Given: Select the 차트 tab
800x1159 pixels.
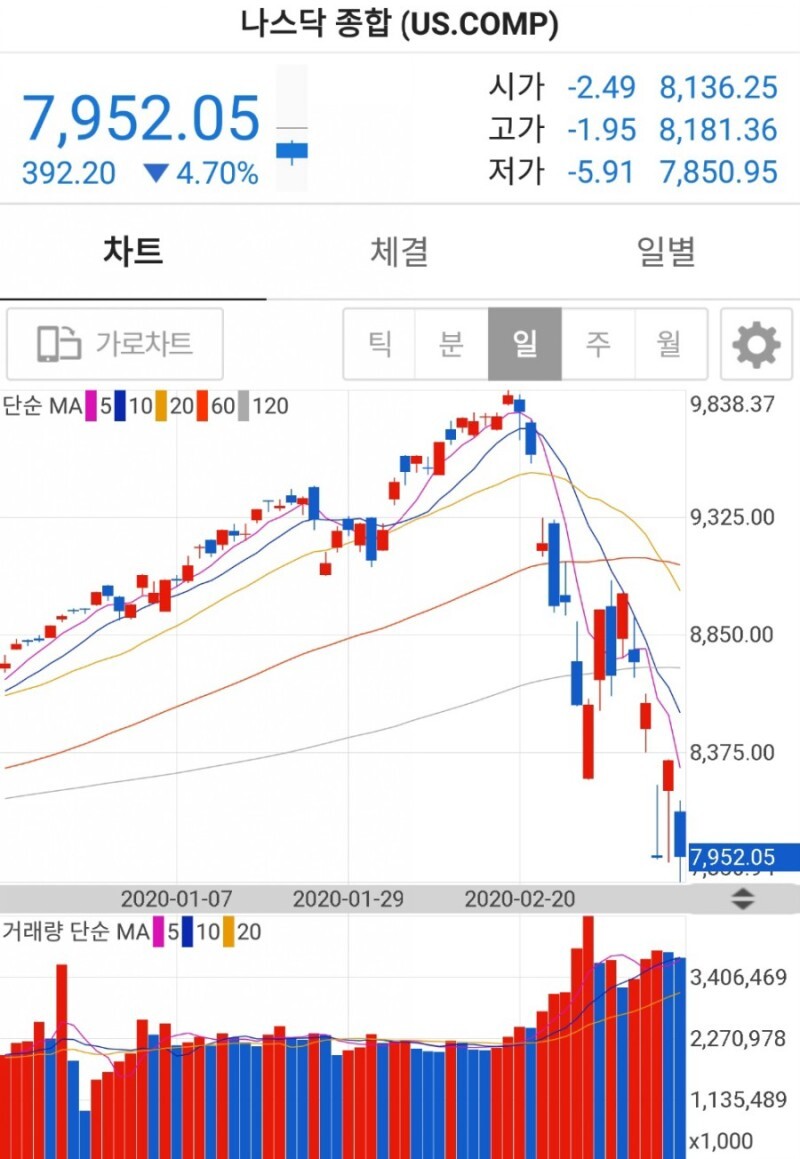Looking at the screenshot, I should (133, 251).
